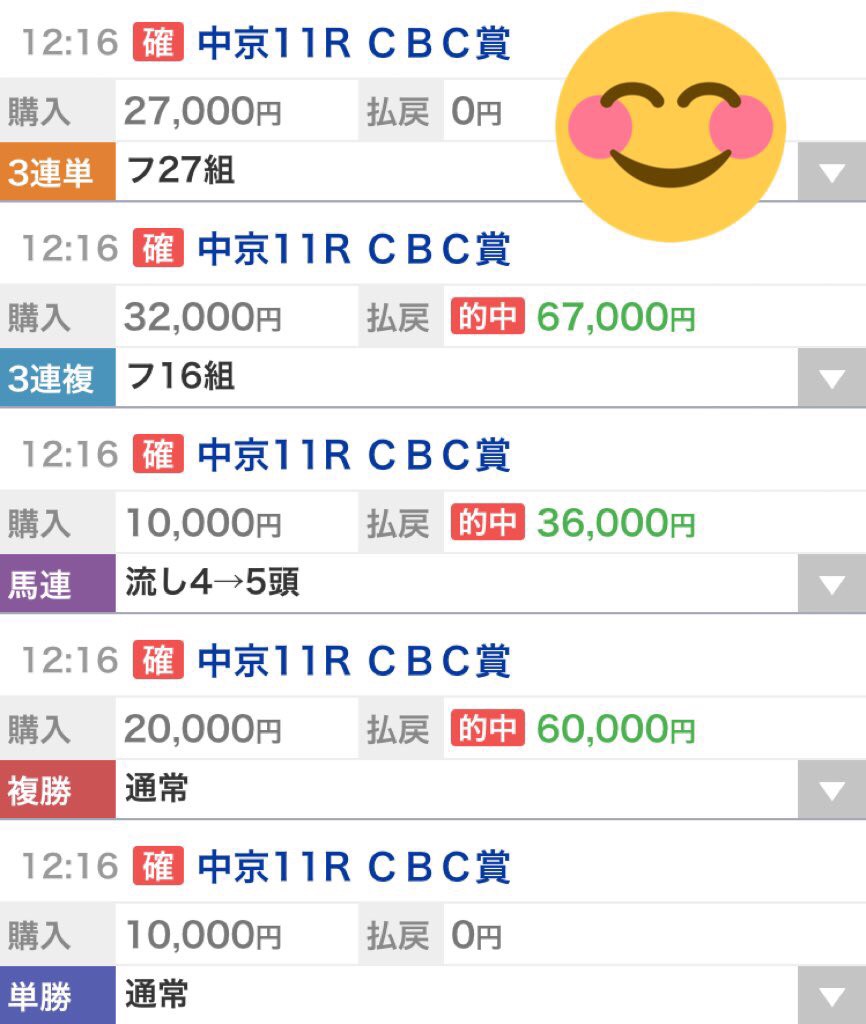Expand the 単勝 通常 bet details
Viewport: 866px width, 1024px height.
(x=831, y=997)
